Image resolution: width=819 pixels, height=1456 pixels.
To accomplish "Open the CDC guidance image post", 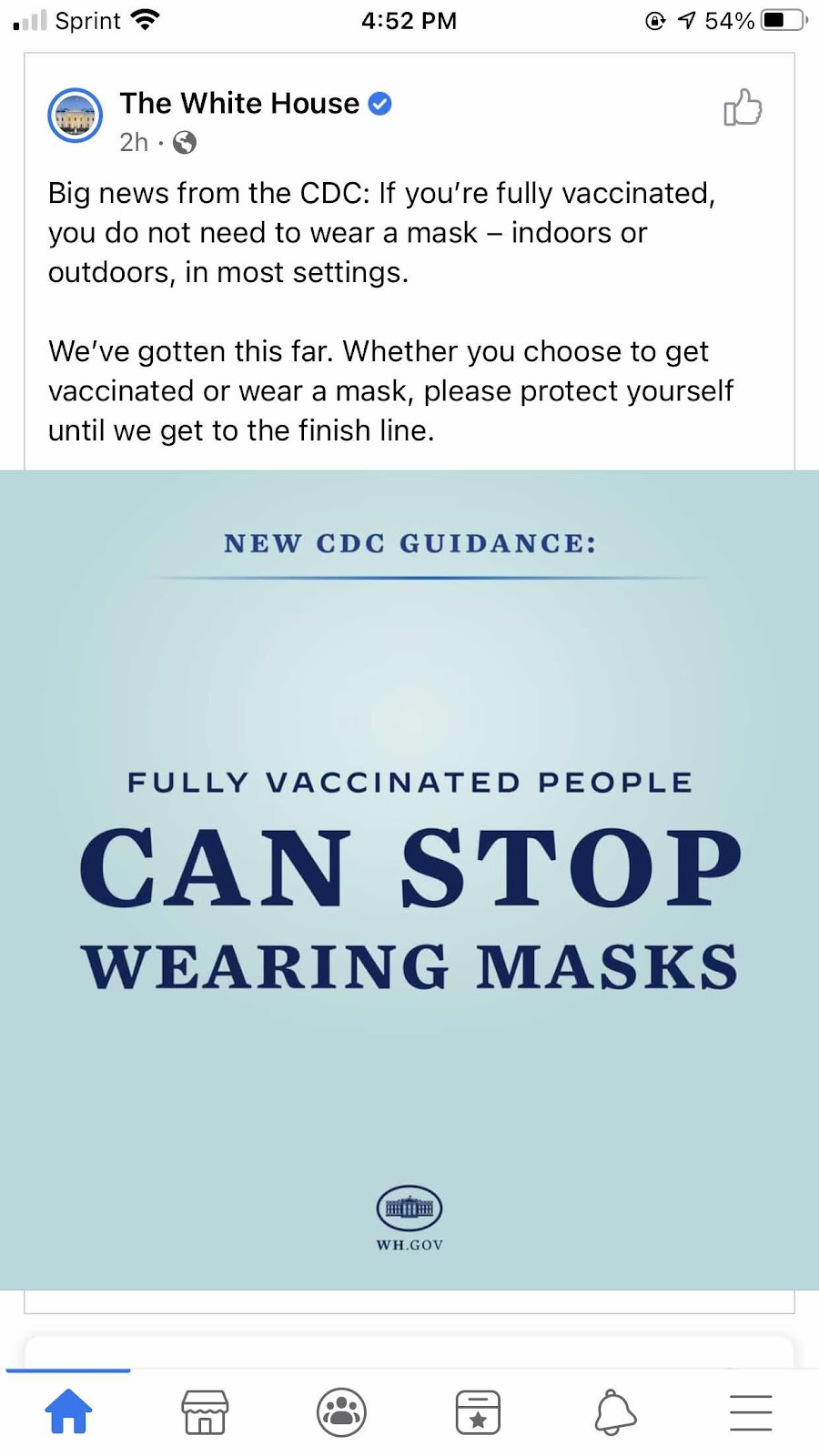I will (409, 879).
